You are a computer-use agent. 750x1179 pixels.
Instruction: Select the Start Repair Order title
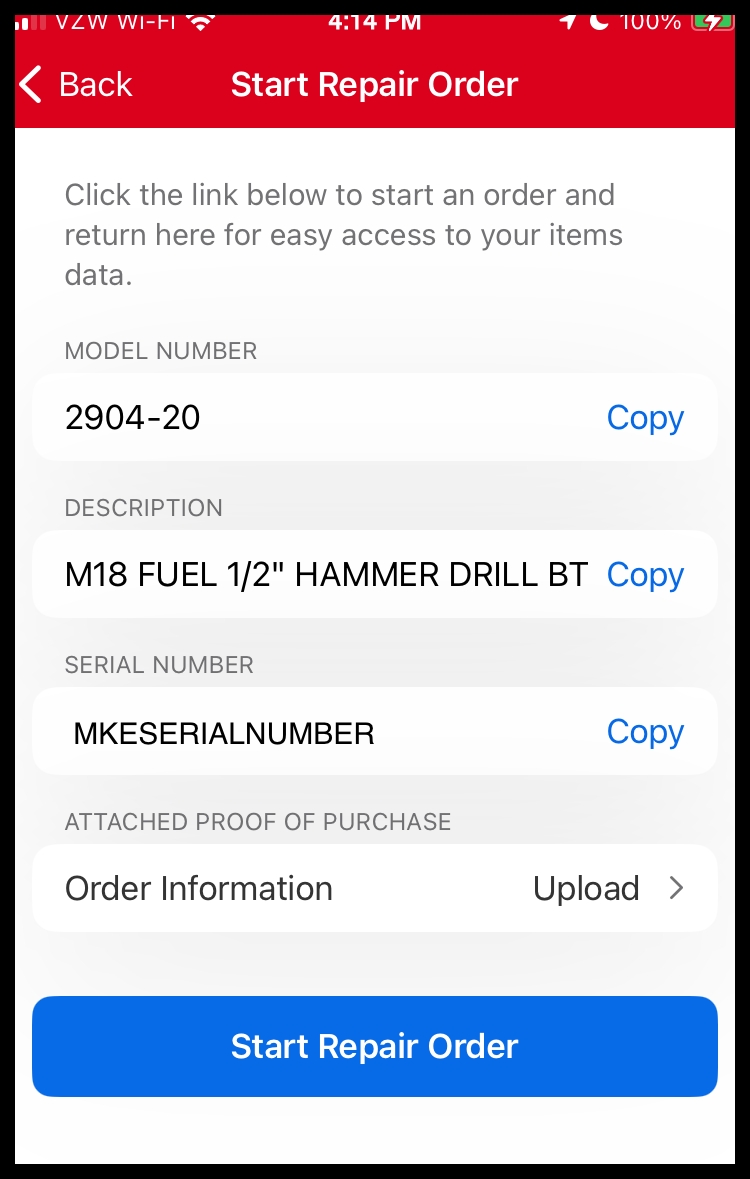click(x=374, y=84)
